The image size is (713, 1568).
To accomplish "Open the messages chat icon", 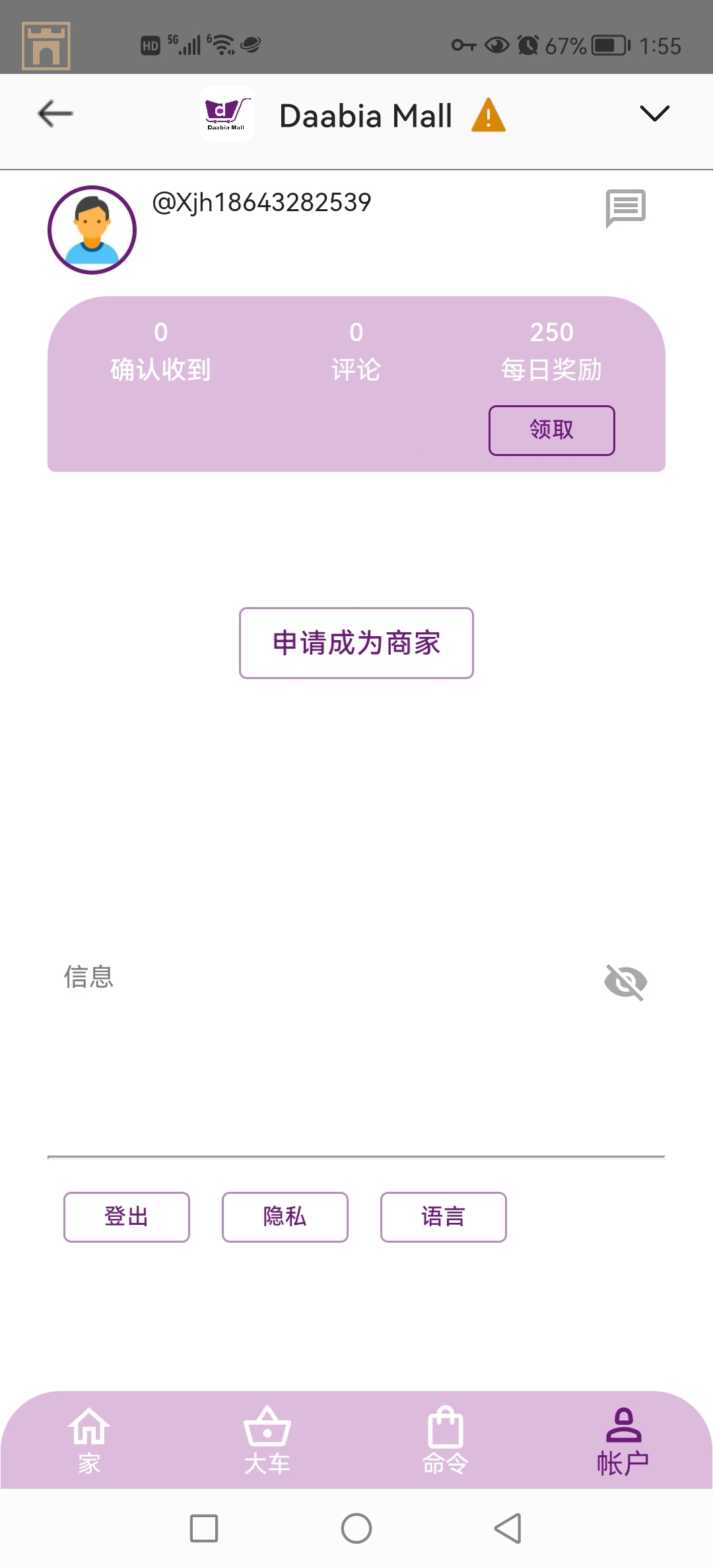I will [625, 208].
